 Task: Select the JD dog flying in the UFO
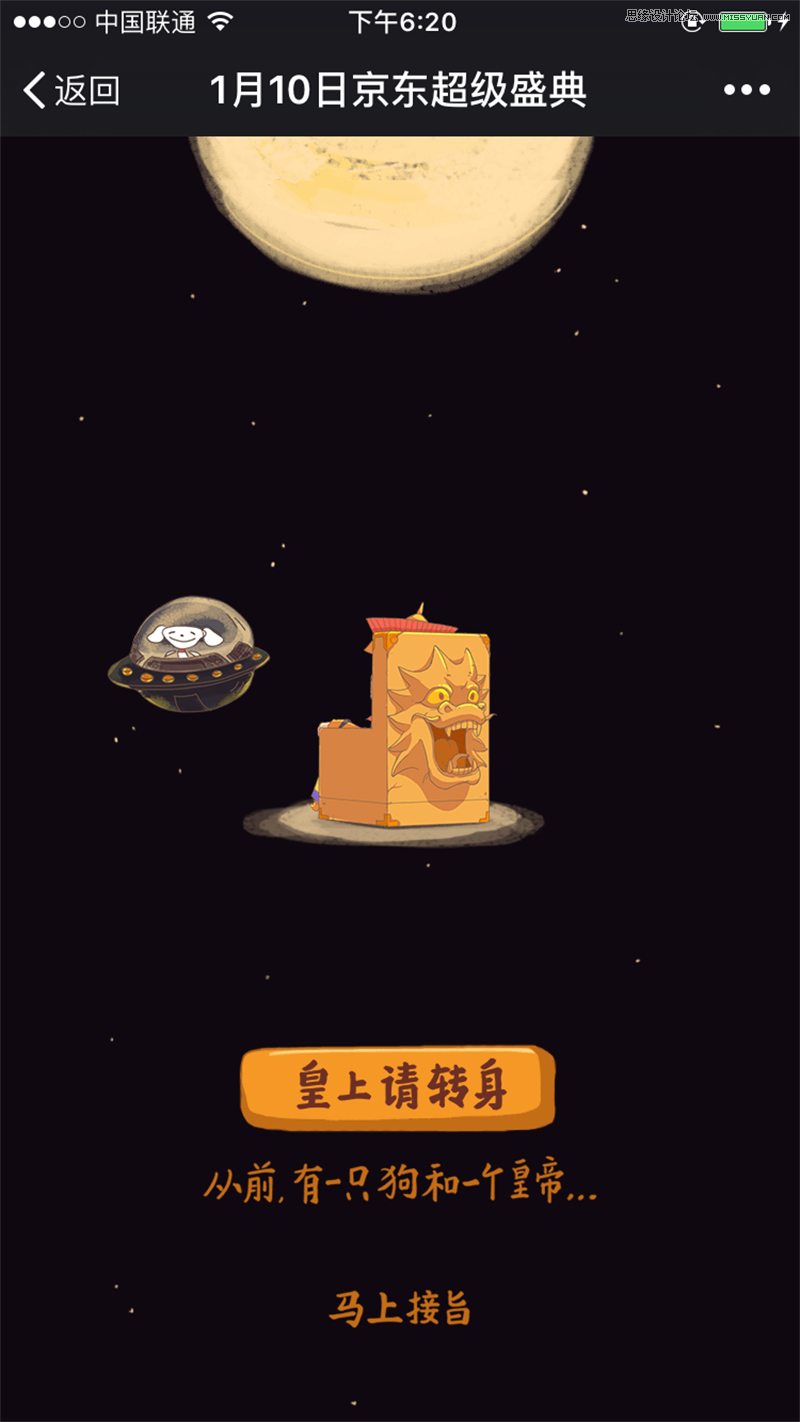[182, 638]
